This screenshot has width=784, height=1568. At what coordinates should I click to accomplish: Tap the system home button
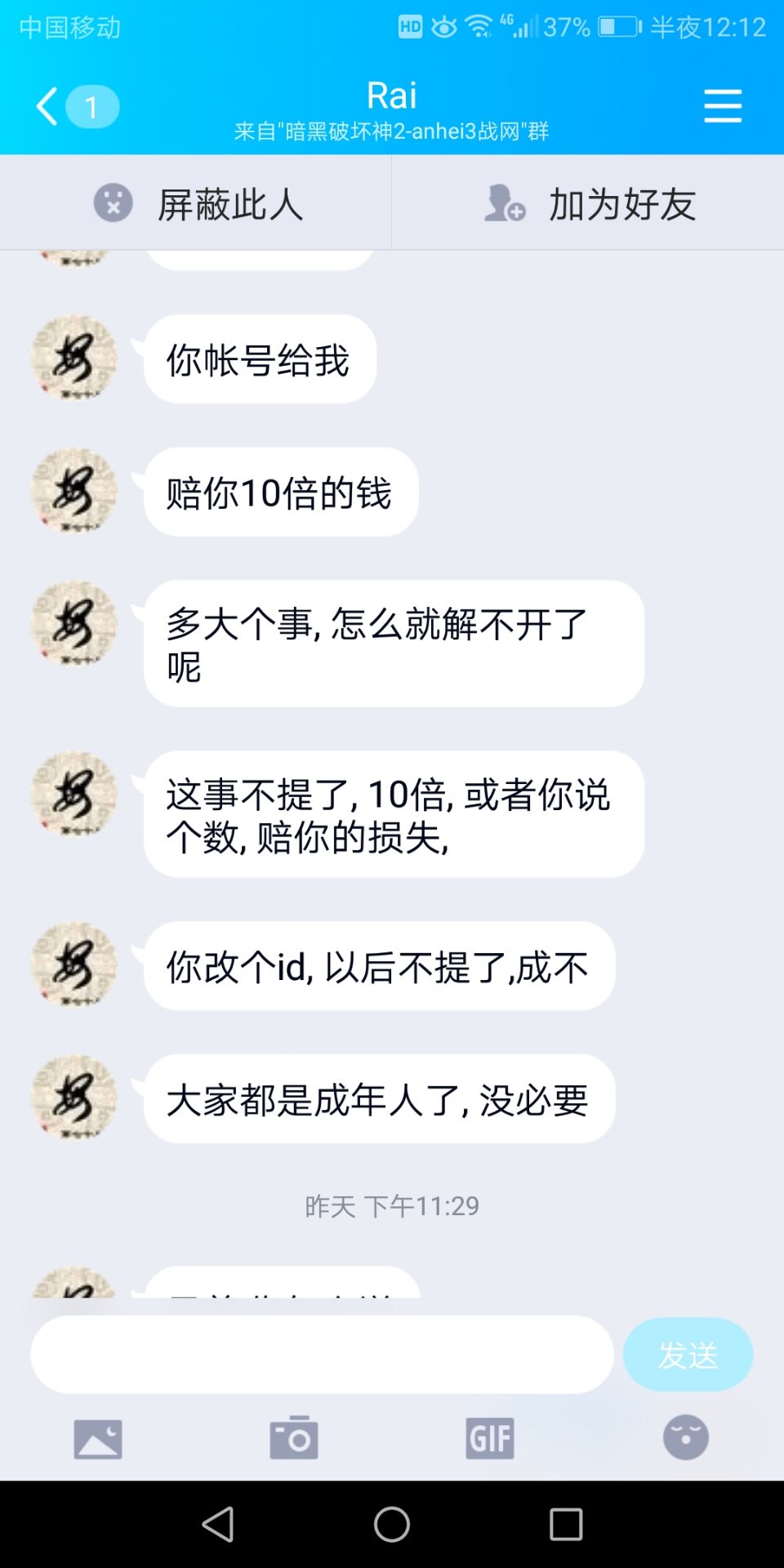click(392, 1524)
